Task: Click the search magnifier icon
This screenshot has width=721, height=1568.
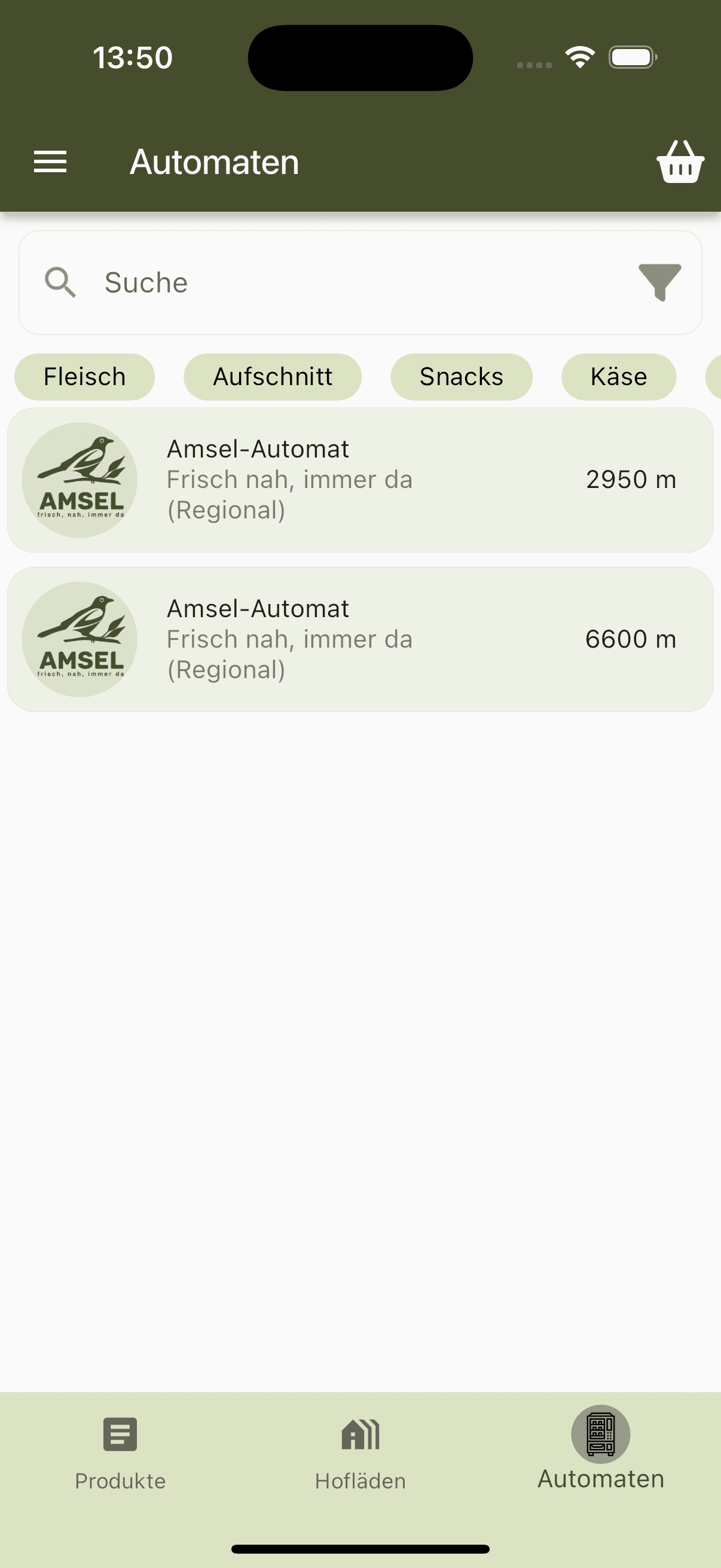Action: 61,282
